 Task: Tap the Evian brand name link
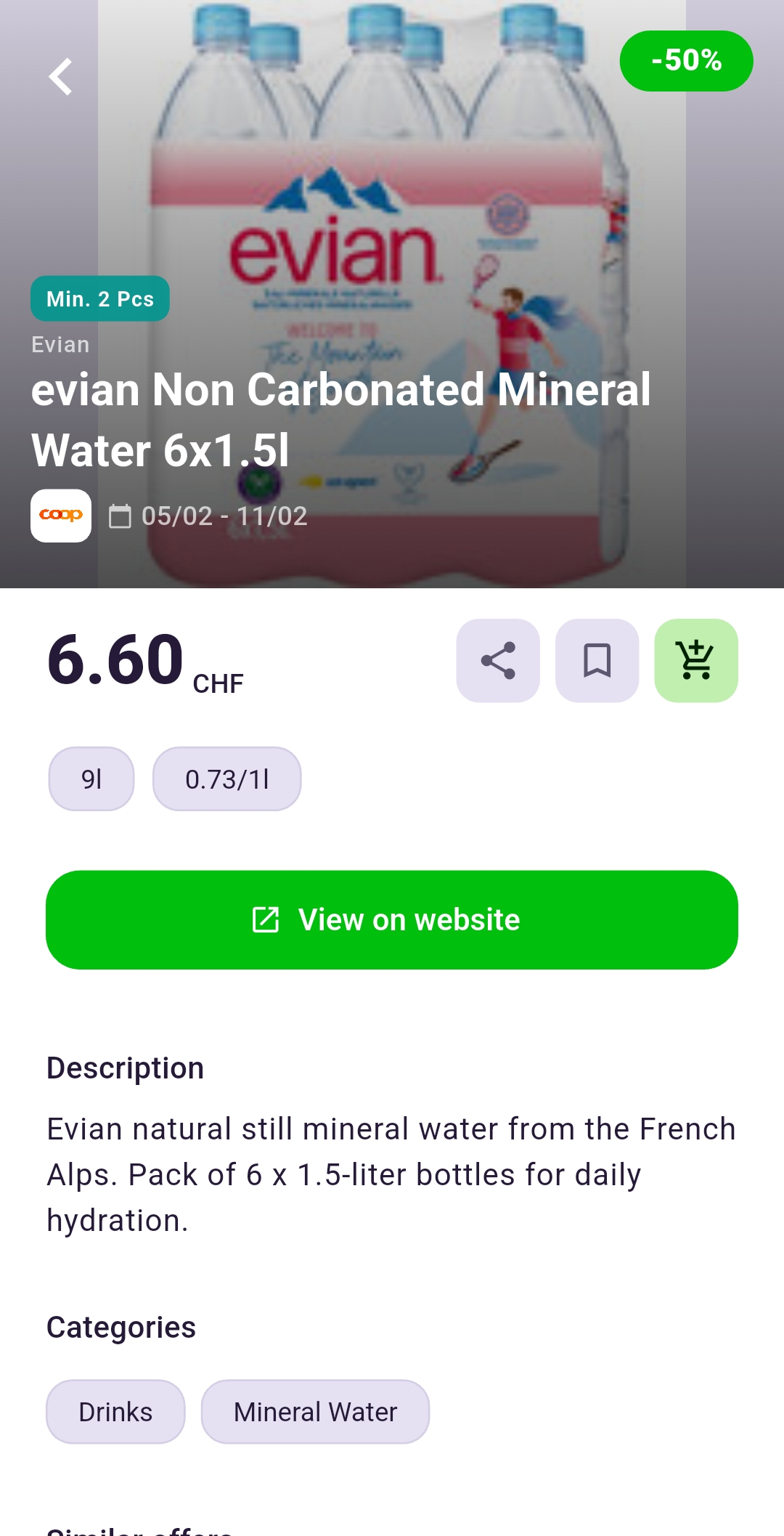pos(60,344)
